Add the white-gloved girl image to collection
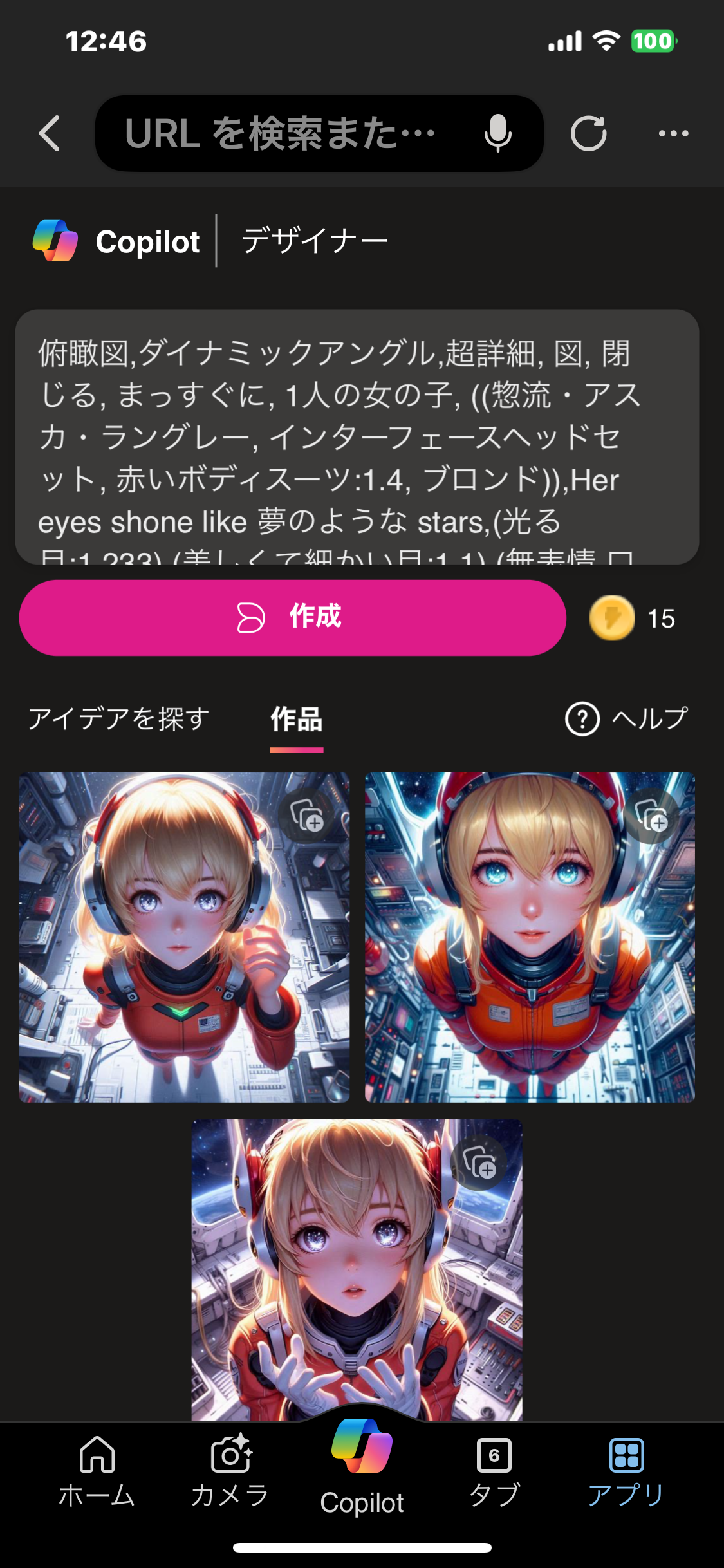Image resolution: width=724 pixels, height=1568 pixels. [480, 1162]
